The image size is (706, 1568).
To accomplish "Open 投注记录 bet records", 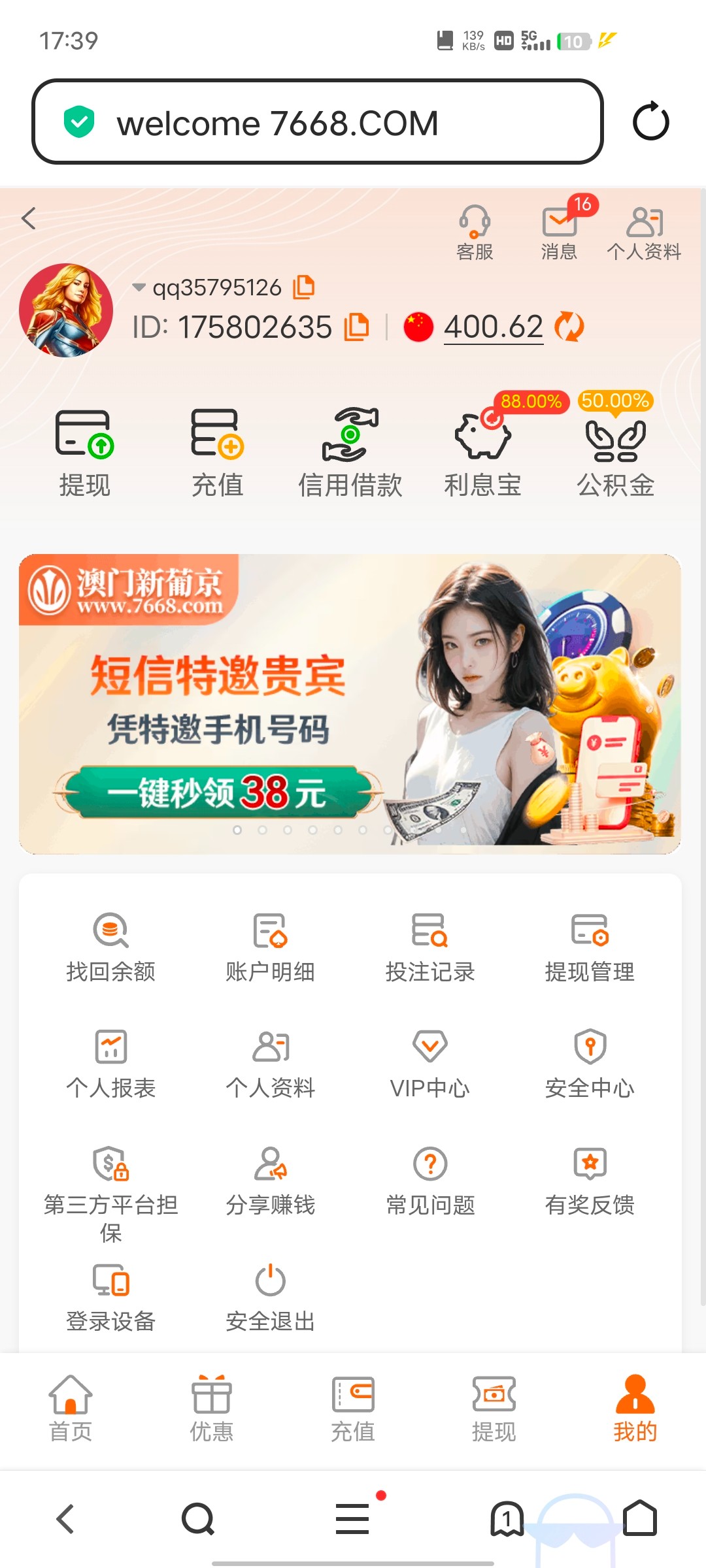I will (x=430, y=947).
